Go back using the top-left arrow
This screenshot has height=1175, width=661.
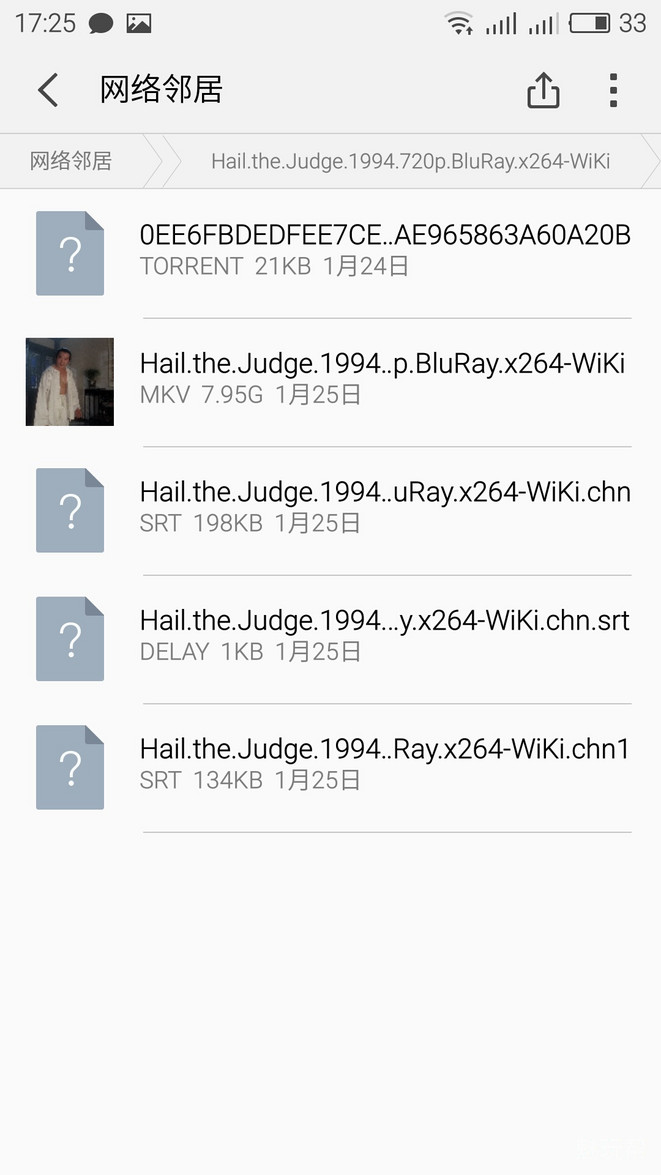tap(47, 90)
